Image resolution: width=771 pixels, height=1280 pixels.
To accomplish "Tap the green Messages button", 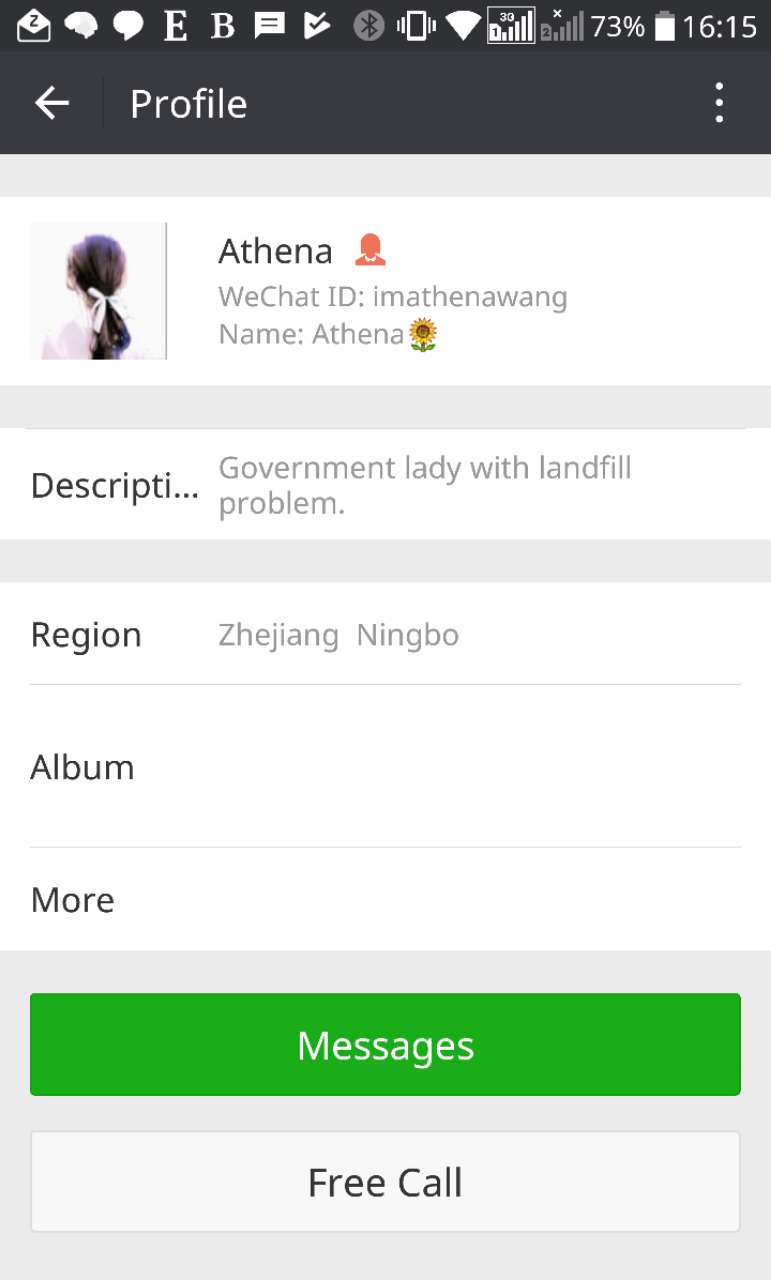I will [x=385, y=1044].
